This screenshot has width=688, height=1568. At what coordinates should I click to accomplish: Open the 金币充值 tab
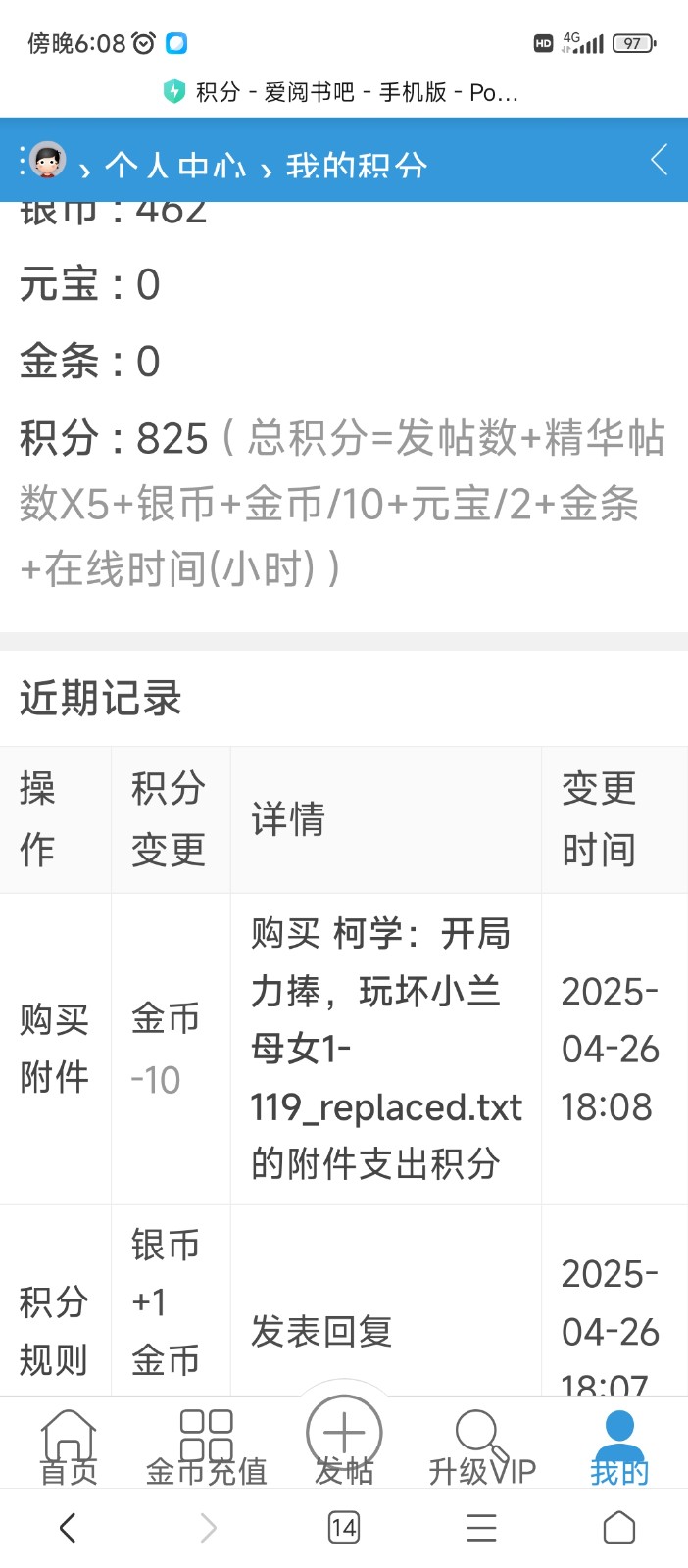pyautogui.click(x=206, y=1445)
